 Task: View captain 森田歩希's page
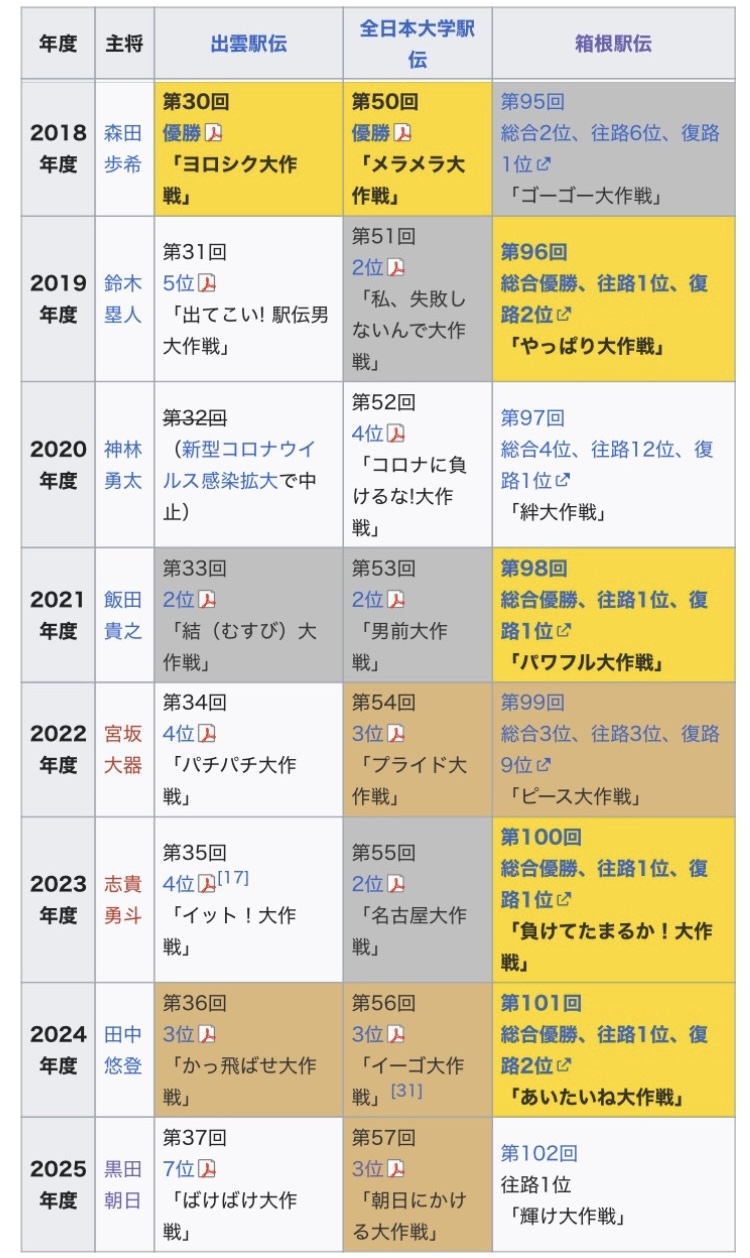point(123,148)
